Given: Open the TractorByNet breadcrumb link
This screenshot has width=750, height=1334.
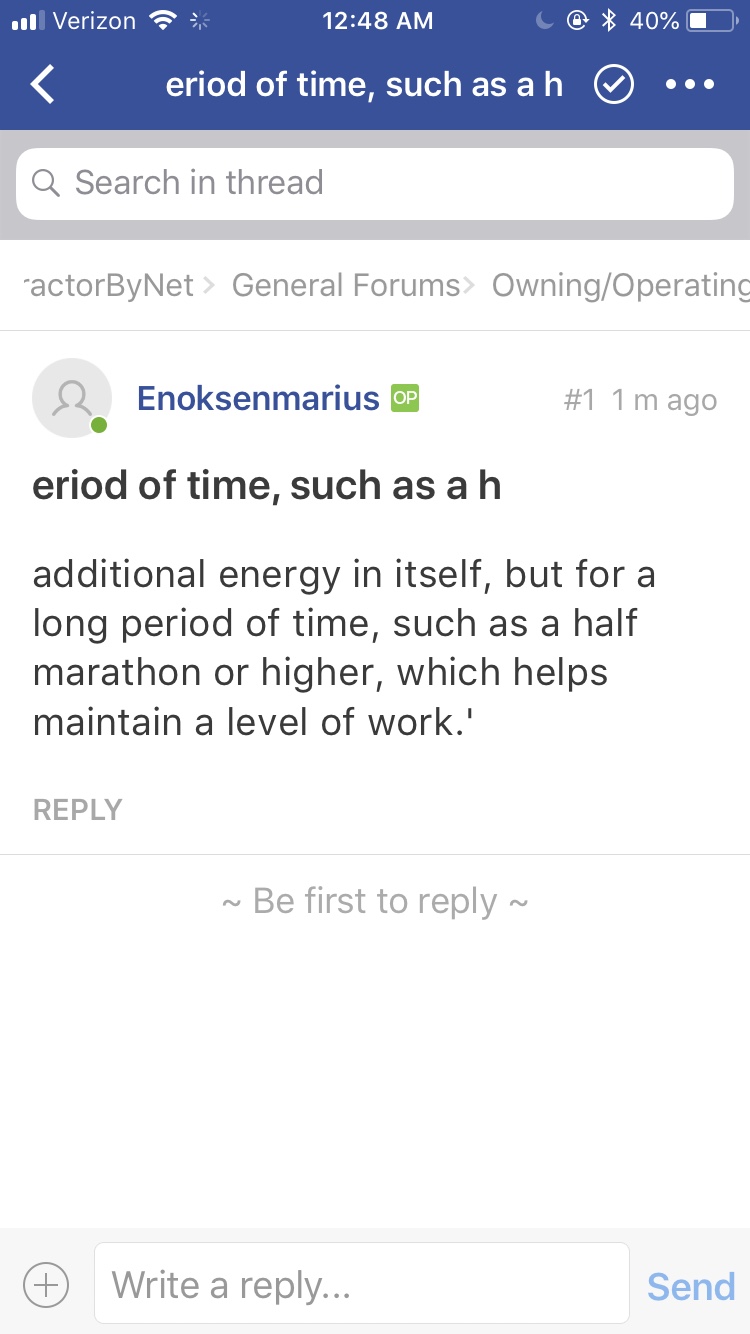Looking at the screenshot, I should click(108, 286).
